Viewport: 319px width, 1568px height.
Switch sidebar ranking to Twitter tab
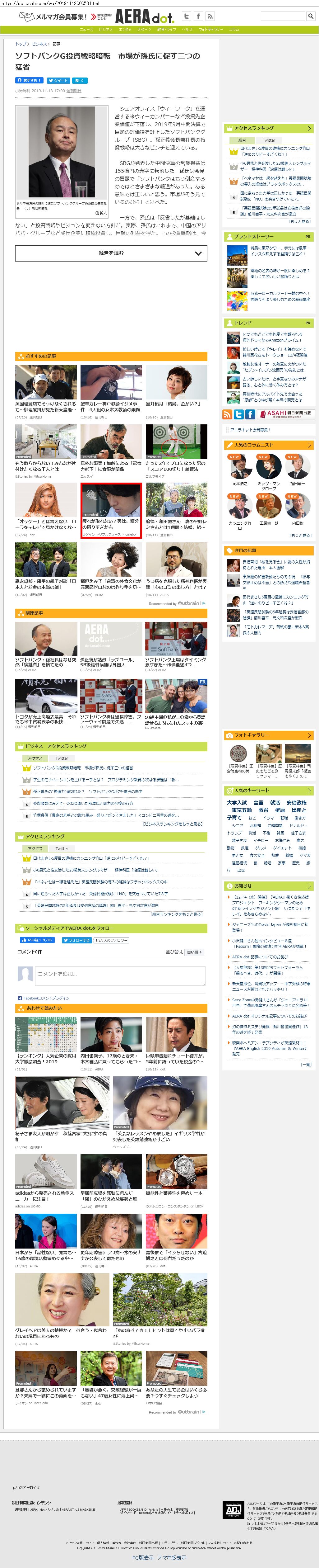269,140
